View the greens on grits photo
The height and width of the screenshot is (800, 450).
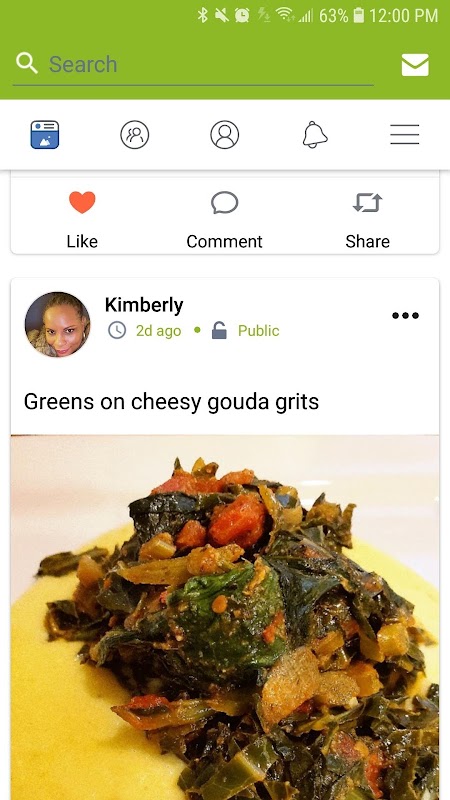click(224, 617)
